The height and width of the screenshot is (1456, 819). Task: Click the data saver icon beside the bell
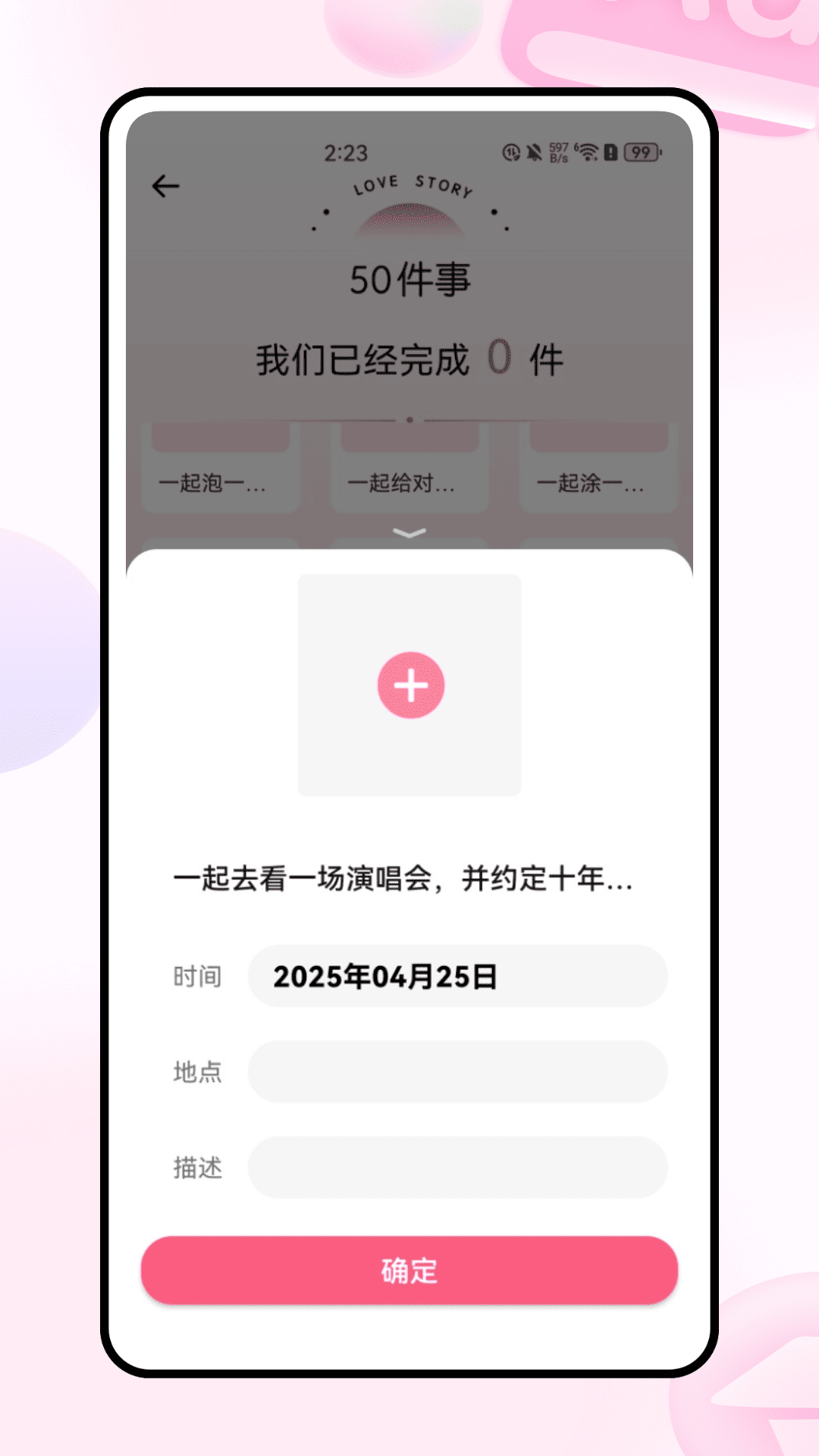pos(511,151)
